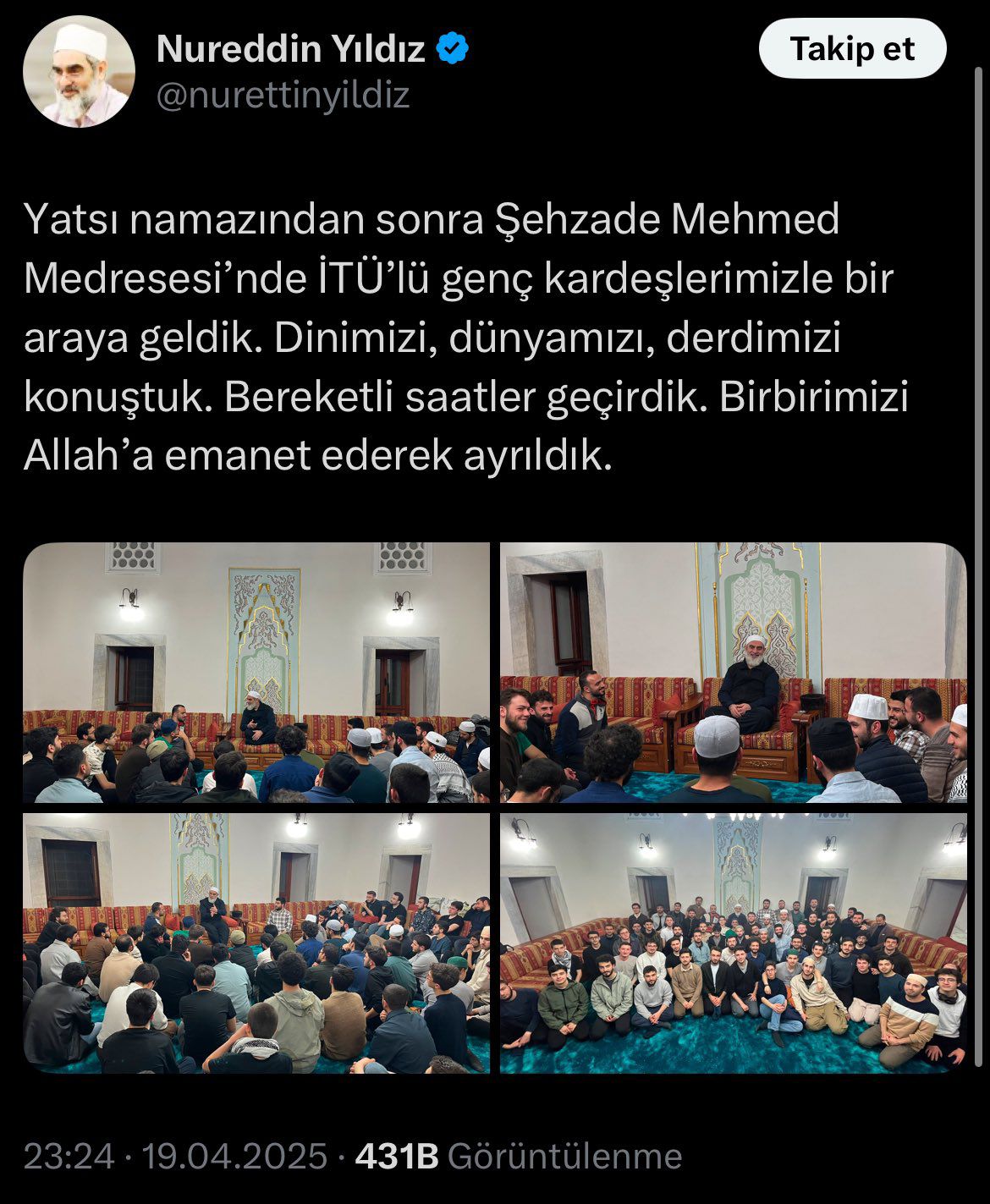Open Nureddin Yıldız's profile picture
The height and width of the screenshot is (1204, 990).
pos(79,72)
